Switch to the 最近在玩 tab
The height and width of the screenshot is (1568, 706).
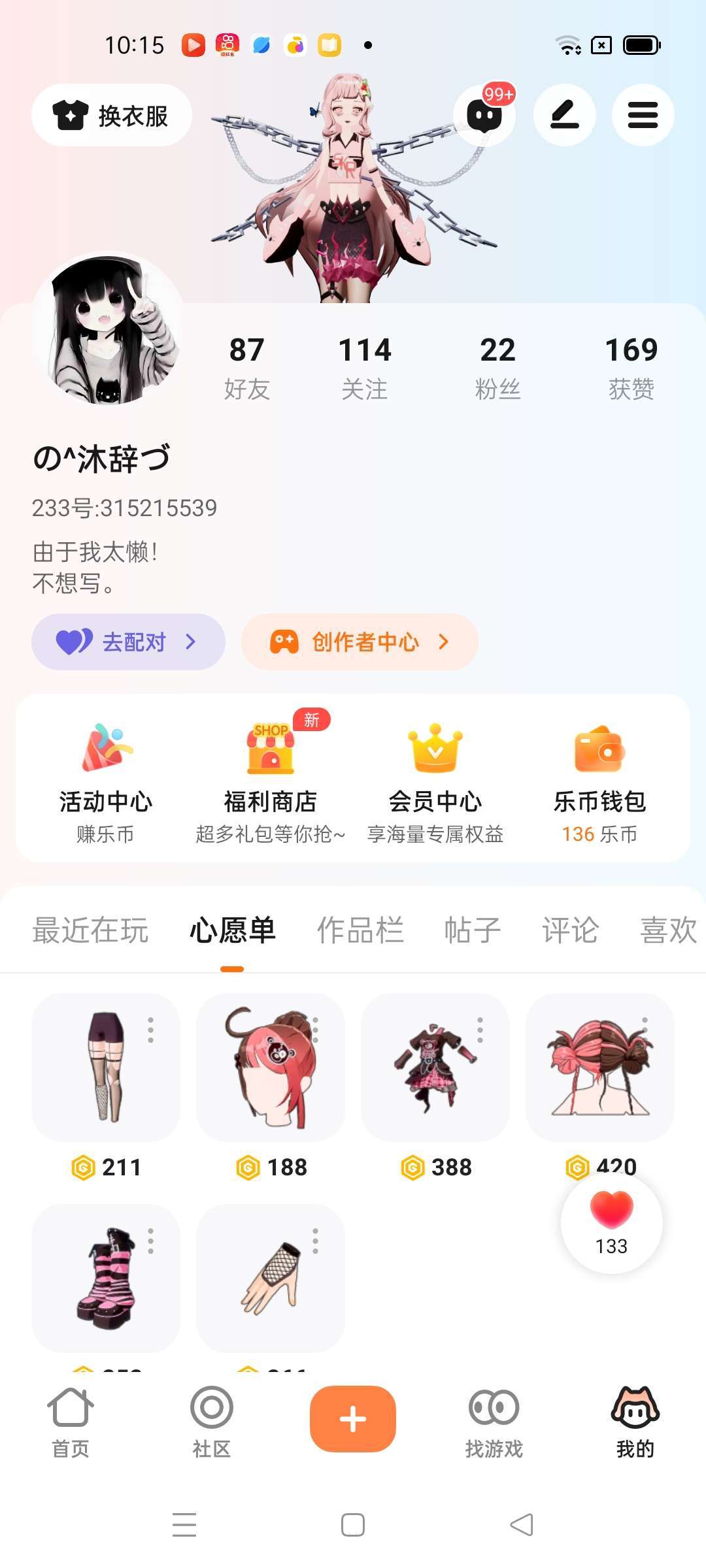(x=90, y=930)
